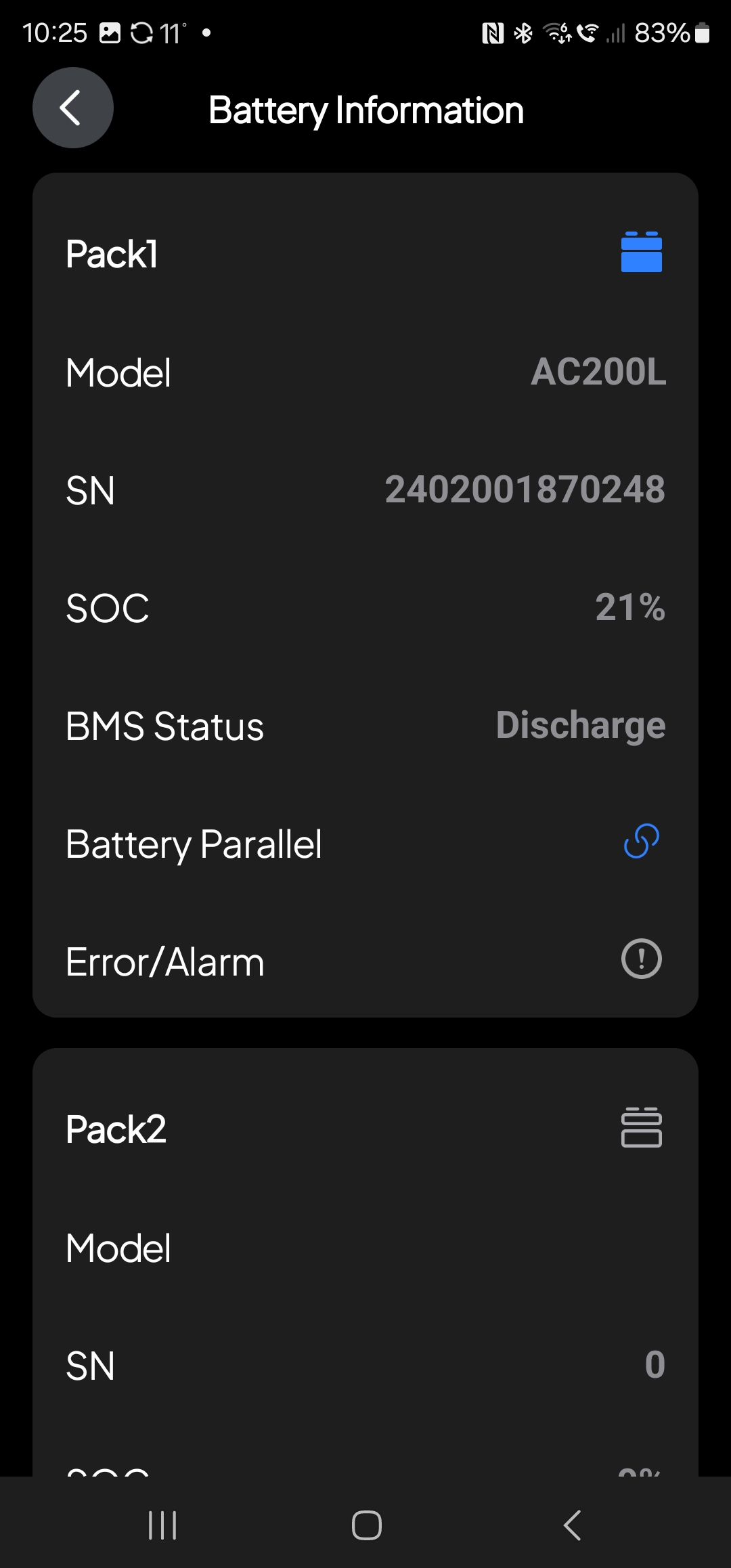Open the recent apps view
The height and width of the screenshot is (1568, 731).
click(162, 1525)
